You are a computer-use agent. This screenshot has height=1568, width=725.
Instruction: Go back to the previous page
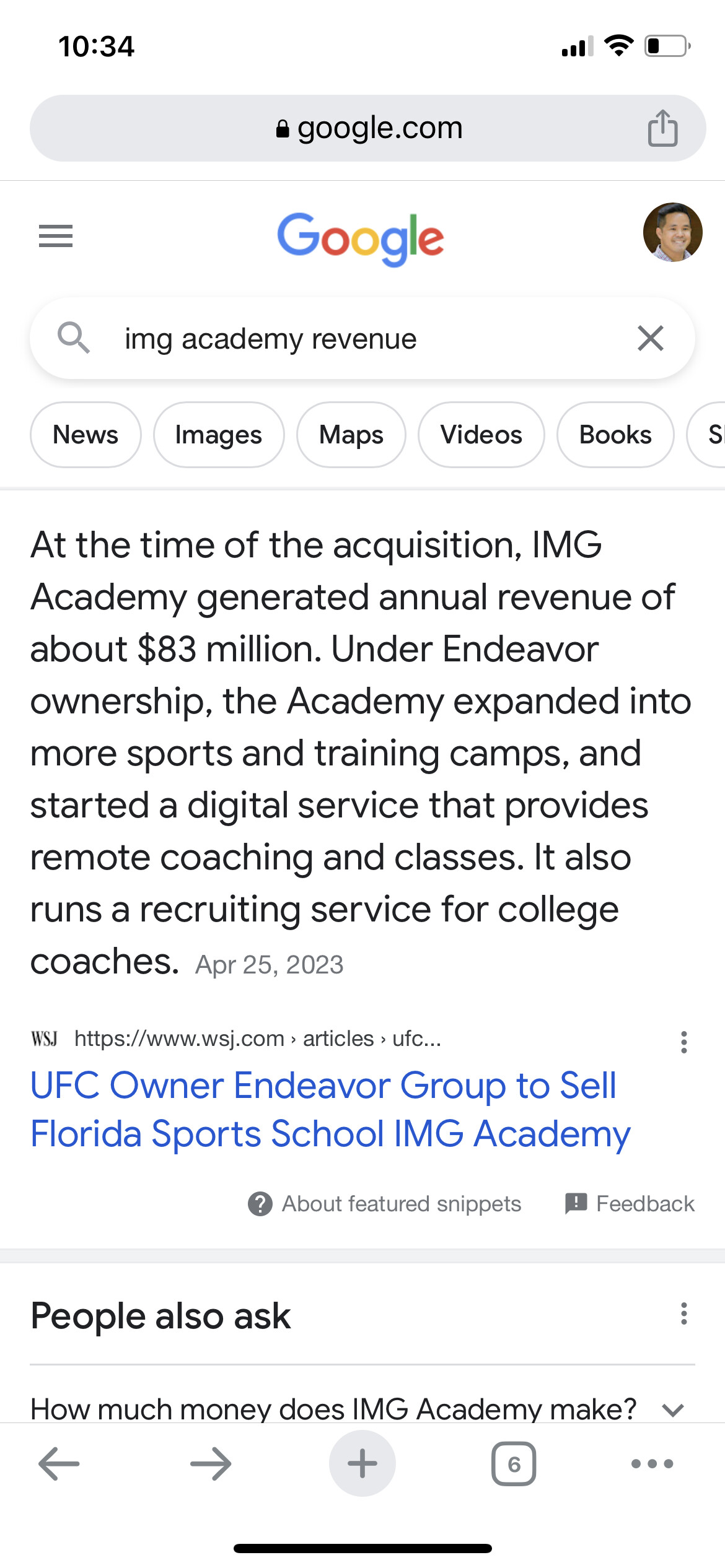(x=59, y=1464)
